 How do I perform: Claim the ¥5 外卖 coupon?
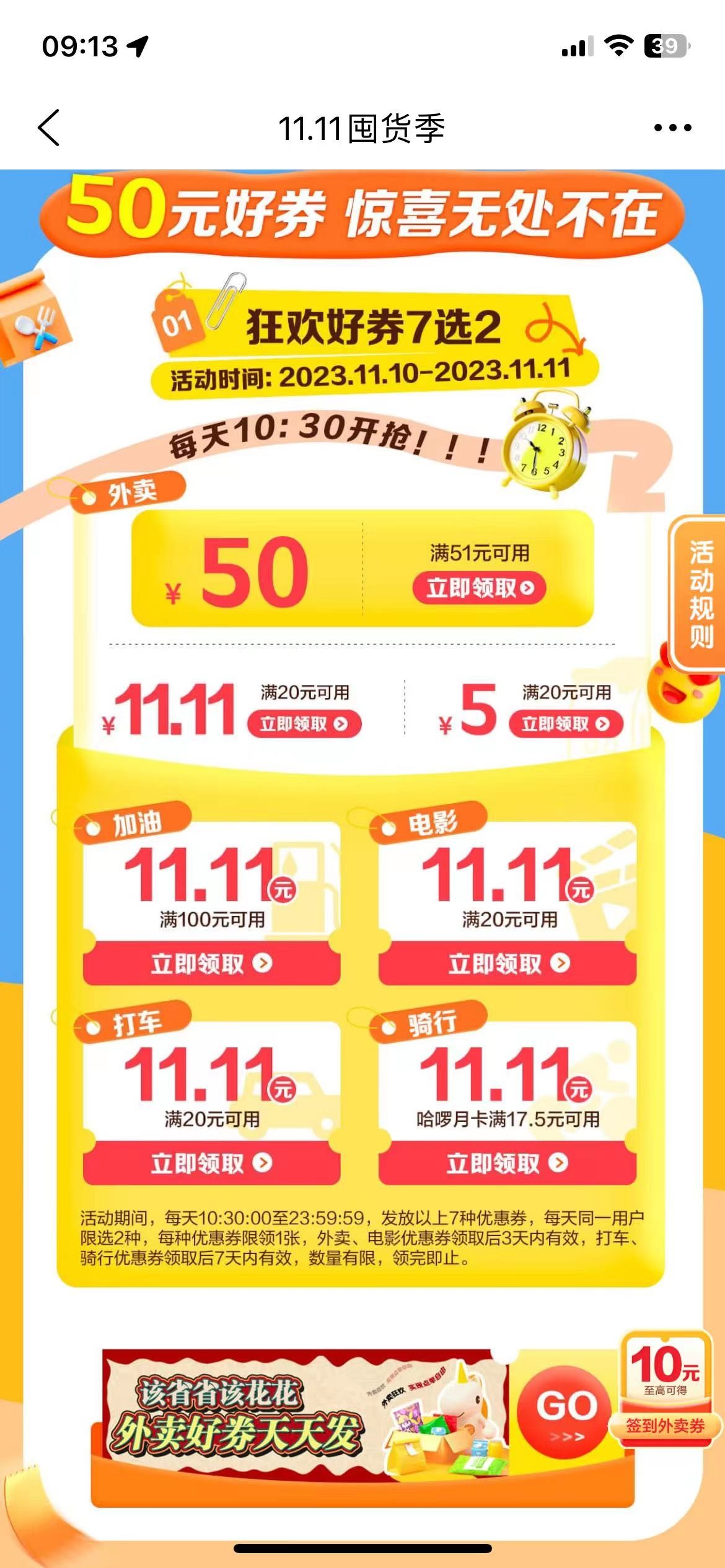[565, 724]
